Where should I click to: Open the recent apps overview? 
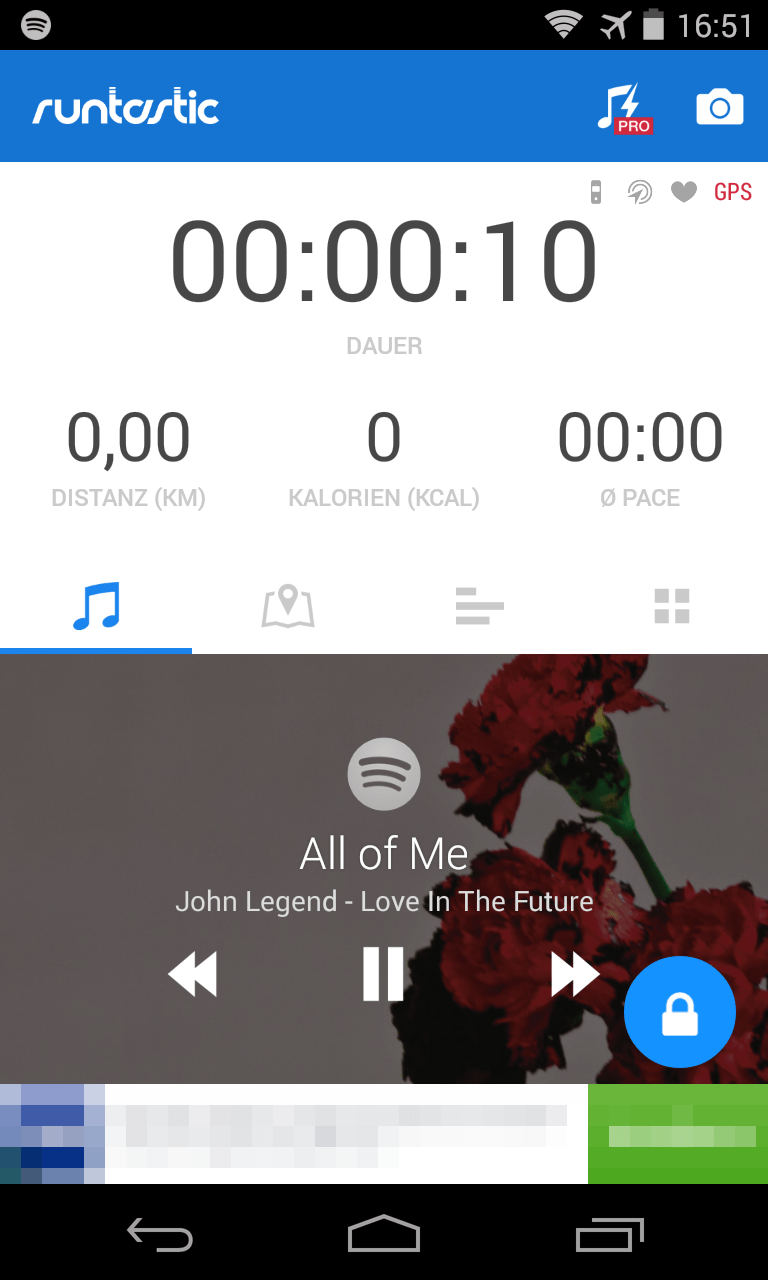tap(608, 1236)
